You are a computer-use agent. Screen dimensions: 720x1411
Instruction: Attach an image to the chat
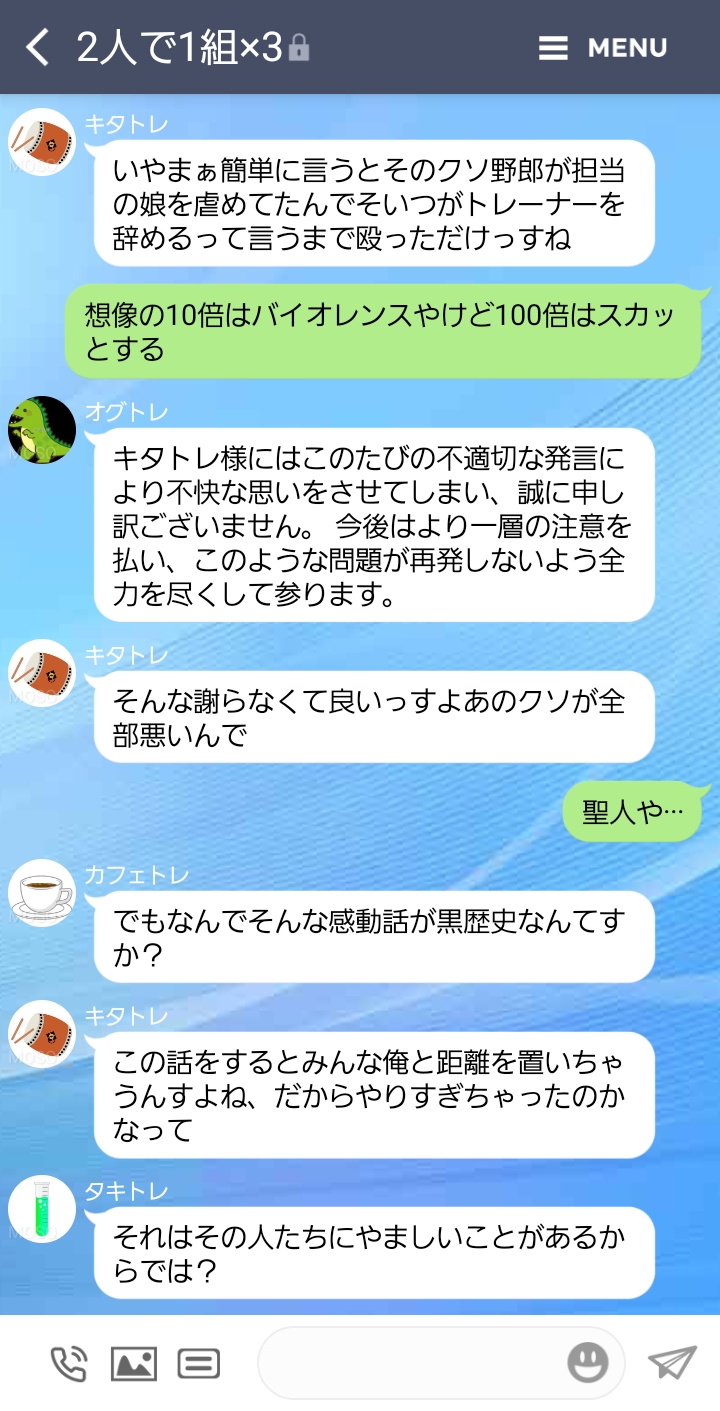click(x=133, y=1363)
